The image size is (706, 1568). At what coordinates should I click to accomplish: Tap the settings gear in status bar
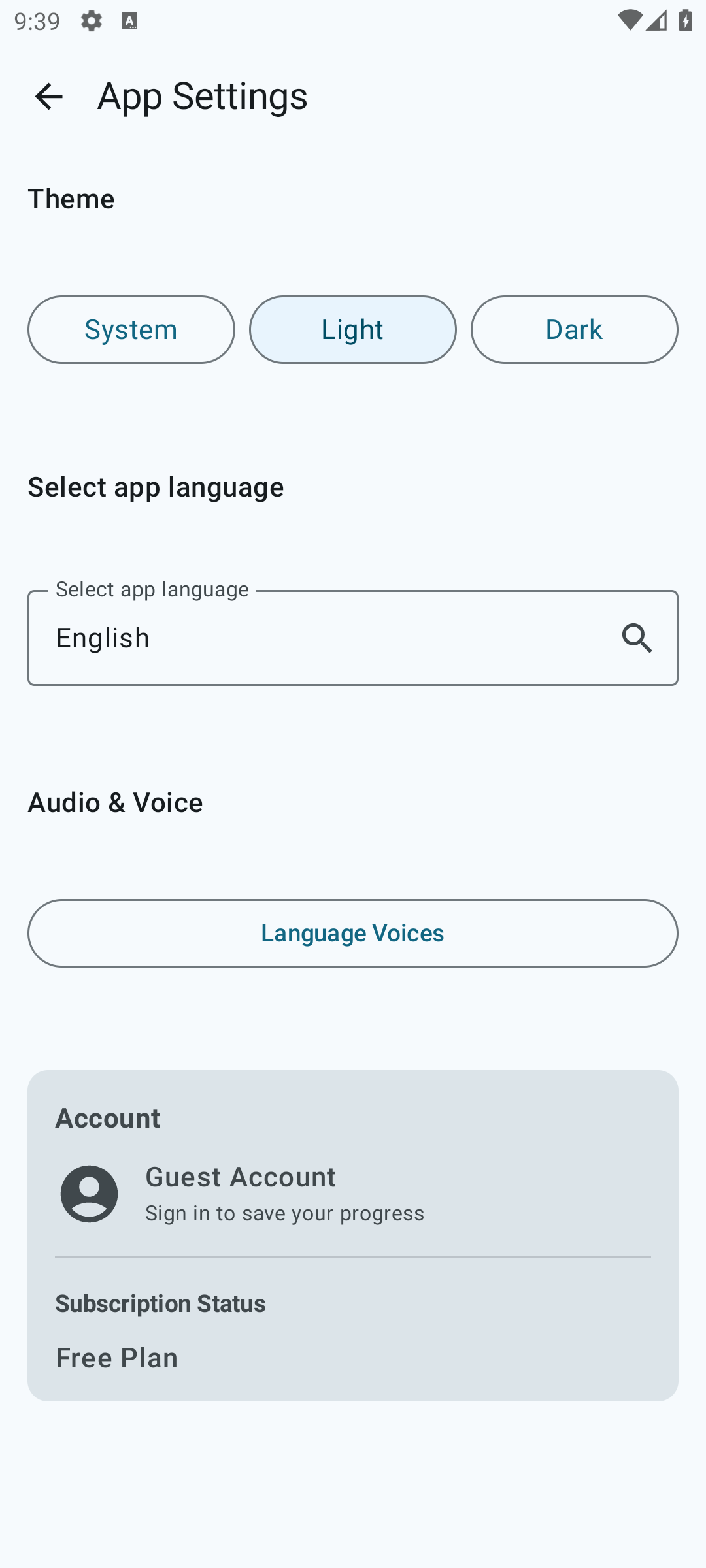(x=91, y=20)
